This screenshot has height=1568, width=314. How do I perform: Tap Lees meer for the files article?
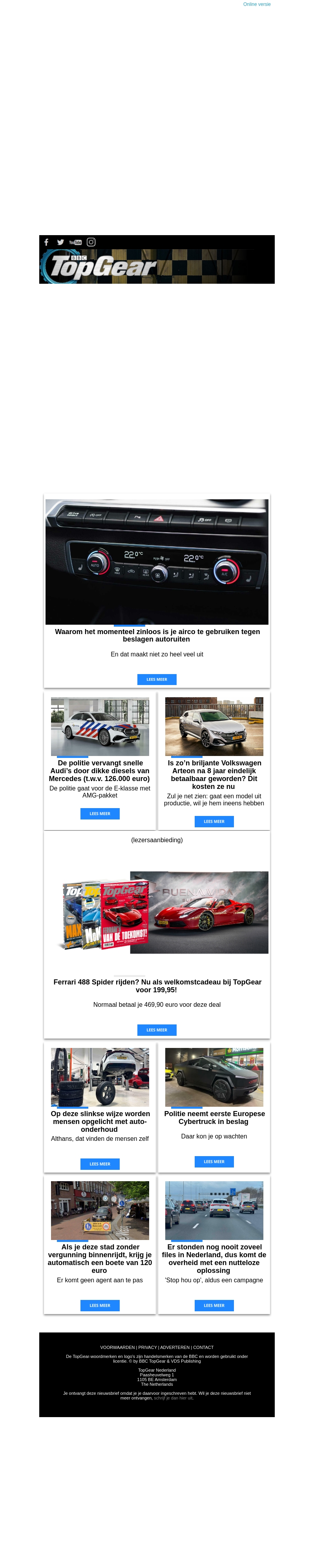tap(214, 1305)
